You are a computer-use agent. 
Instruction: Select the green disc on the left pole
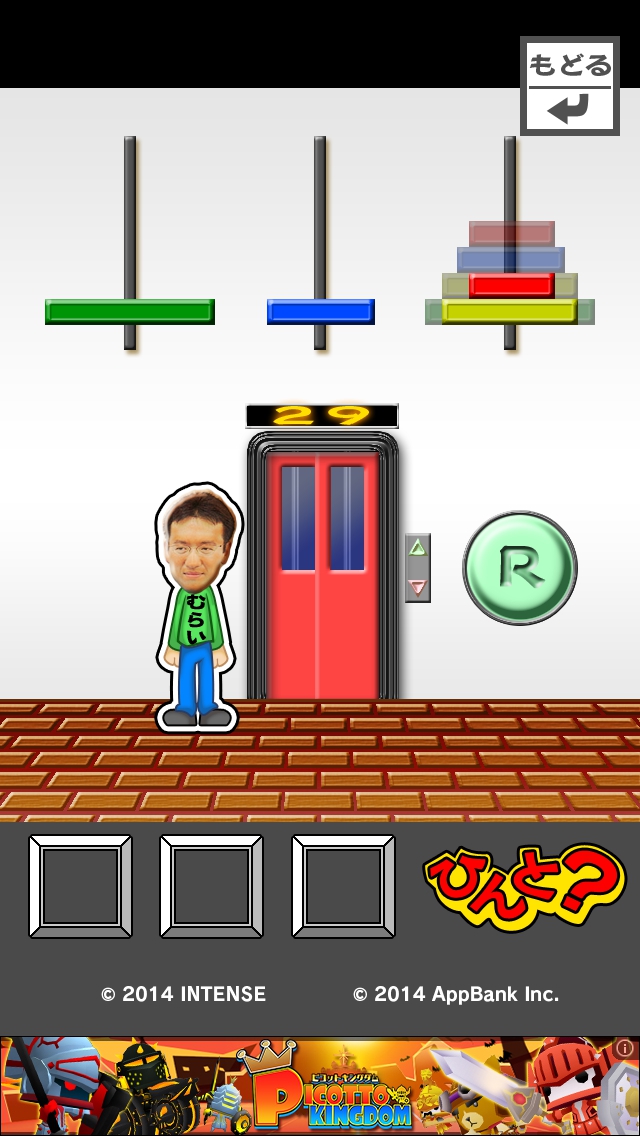[x=130, y=311]
